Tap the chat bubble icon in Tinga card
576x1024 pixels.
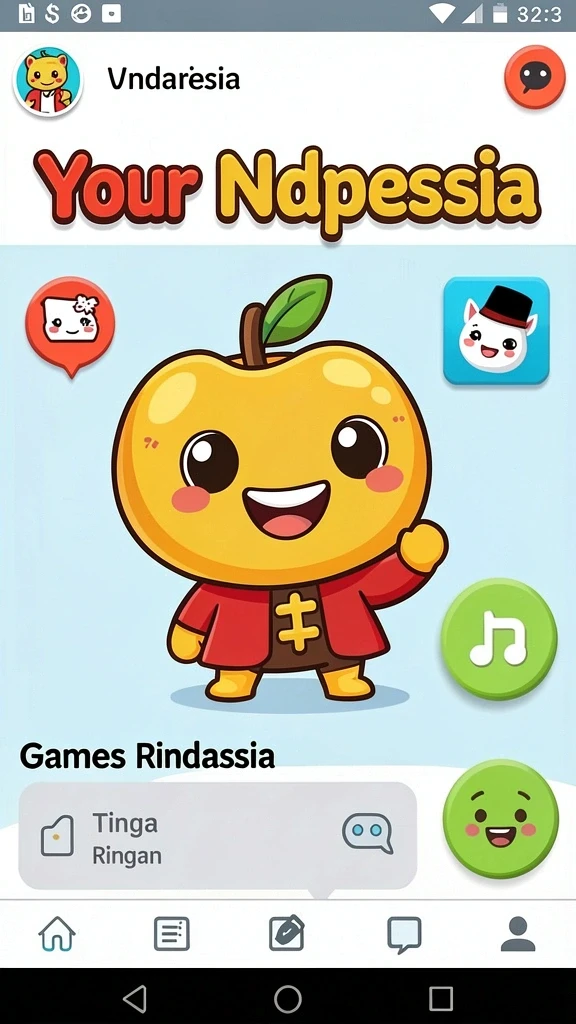pos(368,833)
